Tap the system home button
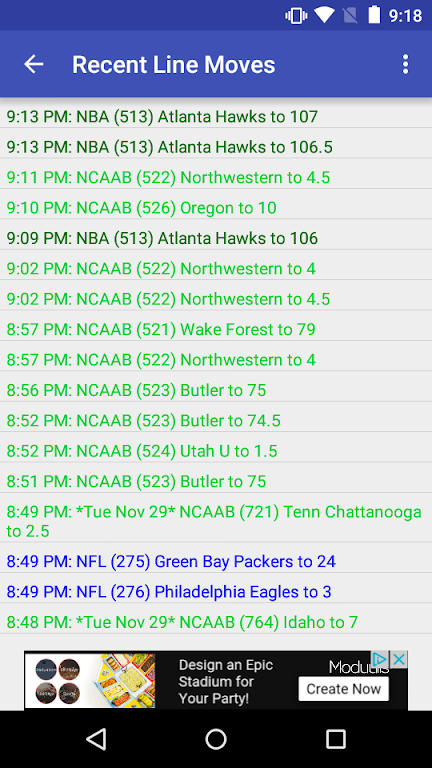This screenshot has height=768, width=432. 216,739
